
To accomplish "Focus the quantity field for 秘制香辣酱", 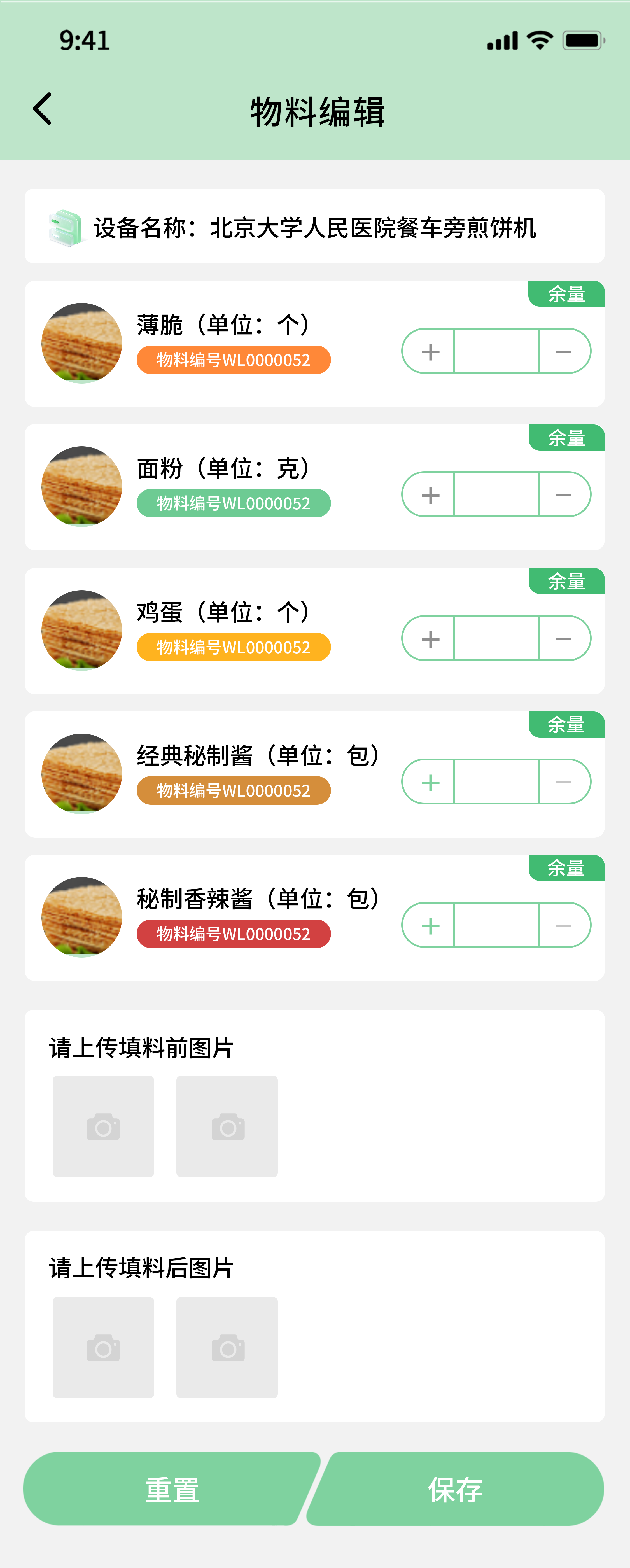I will tap(497, 925).
